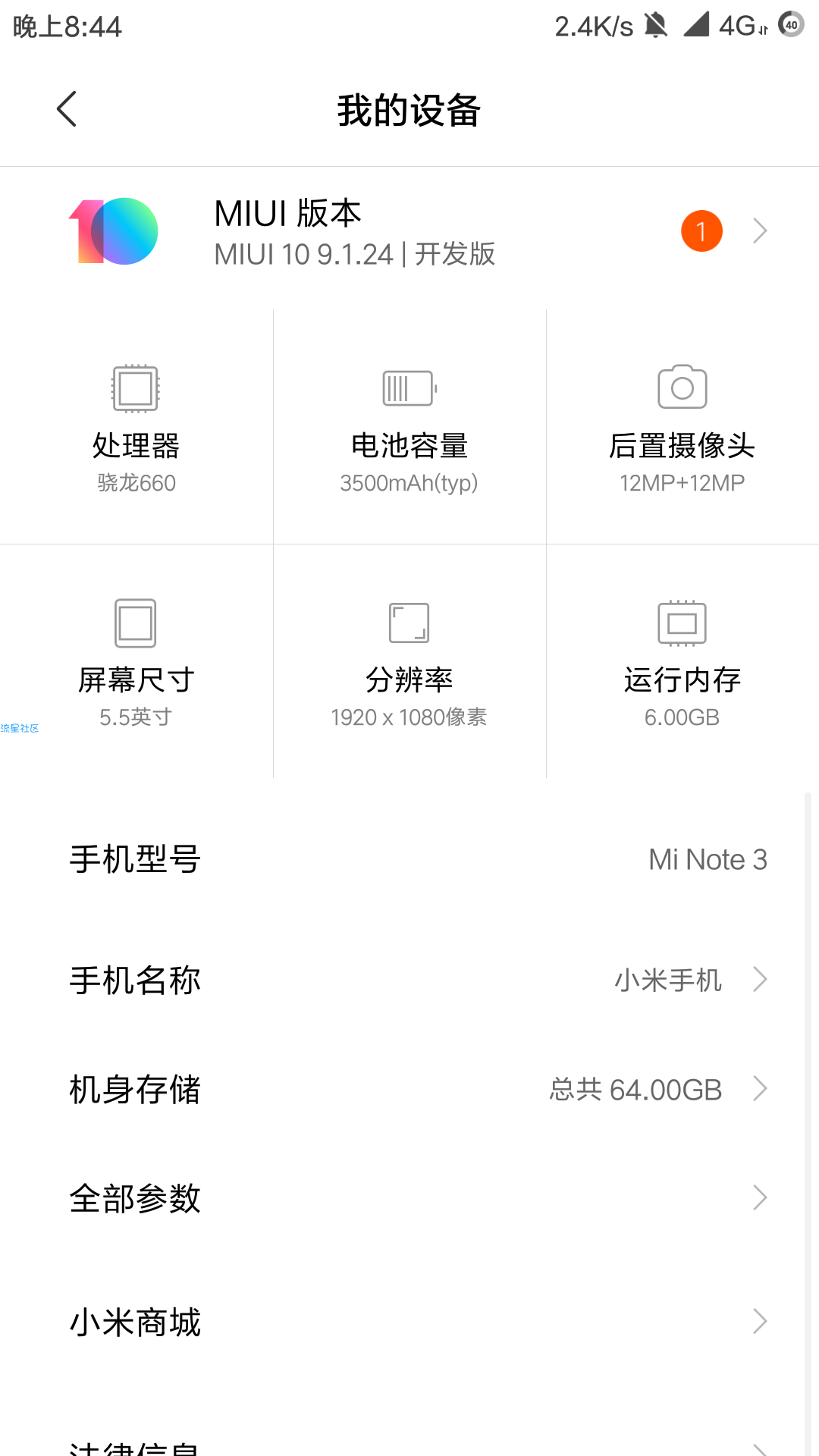Open the 手机名称 setting
The height and width of the screenshot is (1456, 819).
click(x=409, y=980)
